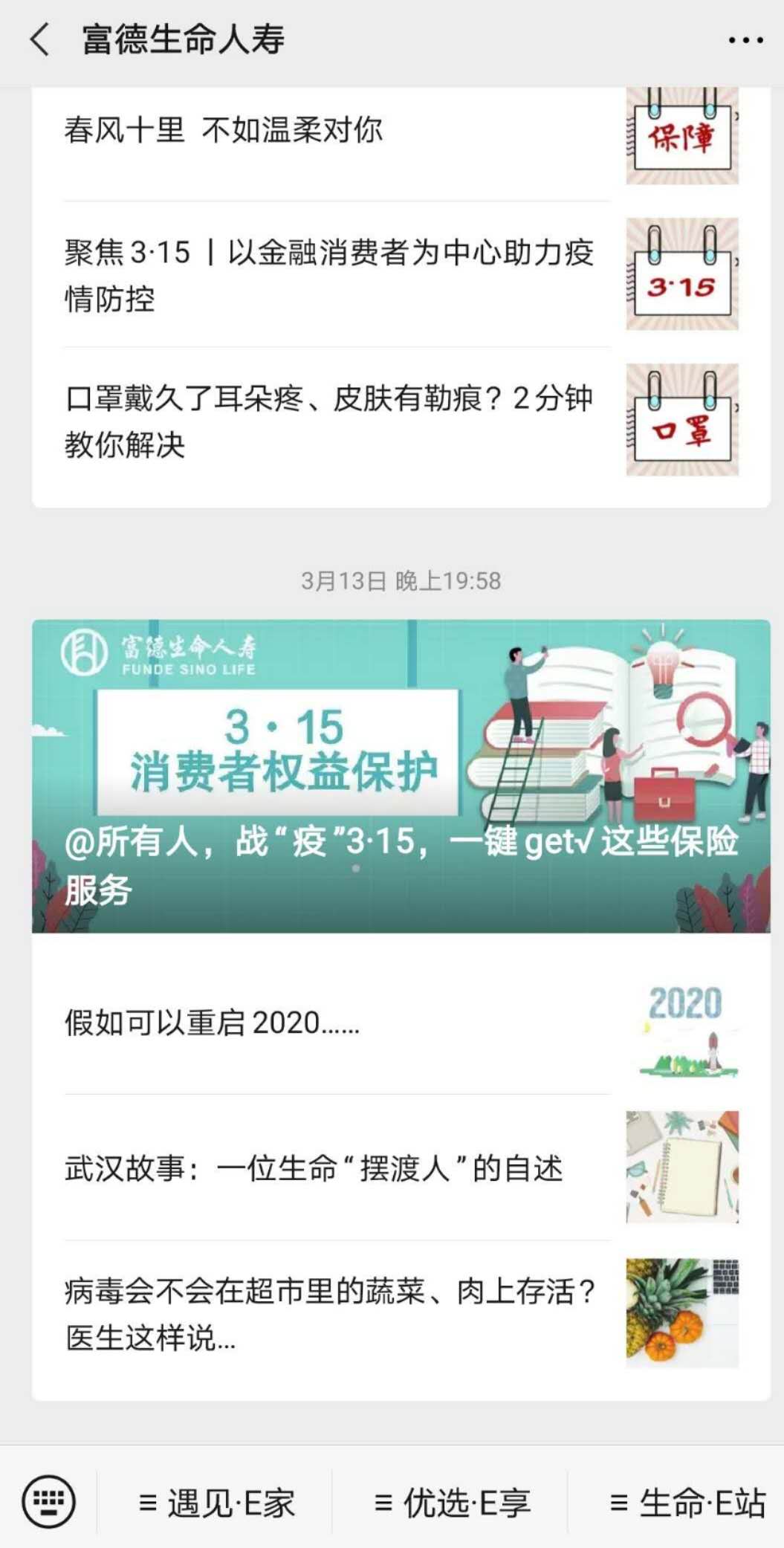784x1548 pixels.
Task: Open the three-dot overflow menu
Action: tap(745, 41)
